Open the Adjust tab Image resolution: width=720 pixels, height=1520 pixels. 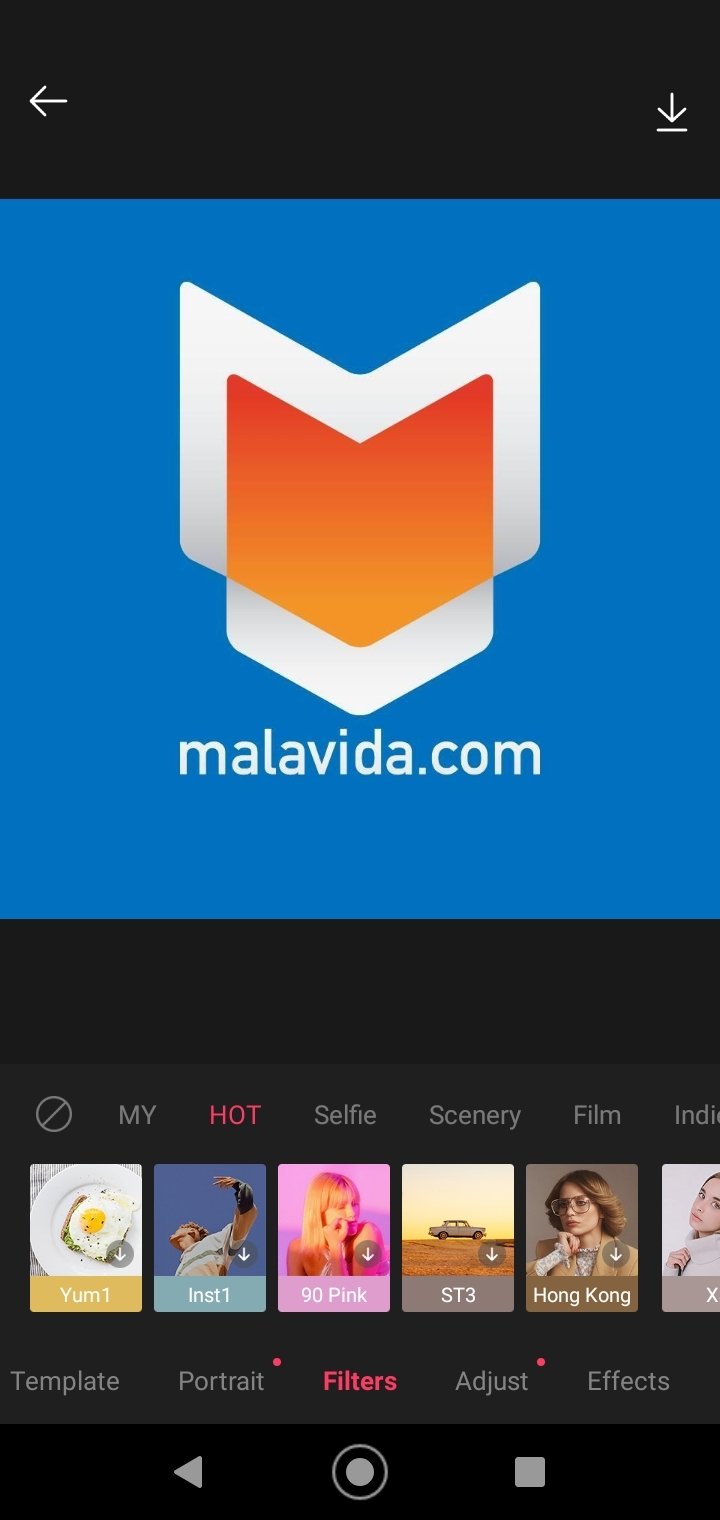click(x=491, y=1381)
